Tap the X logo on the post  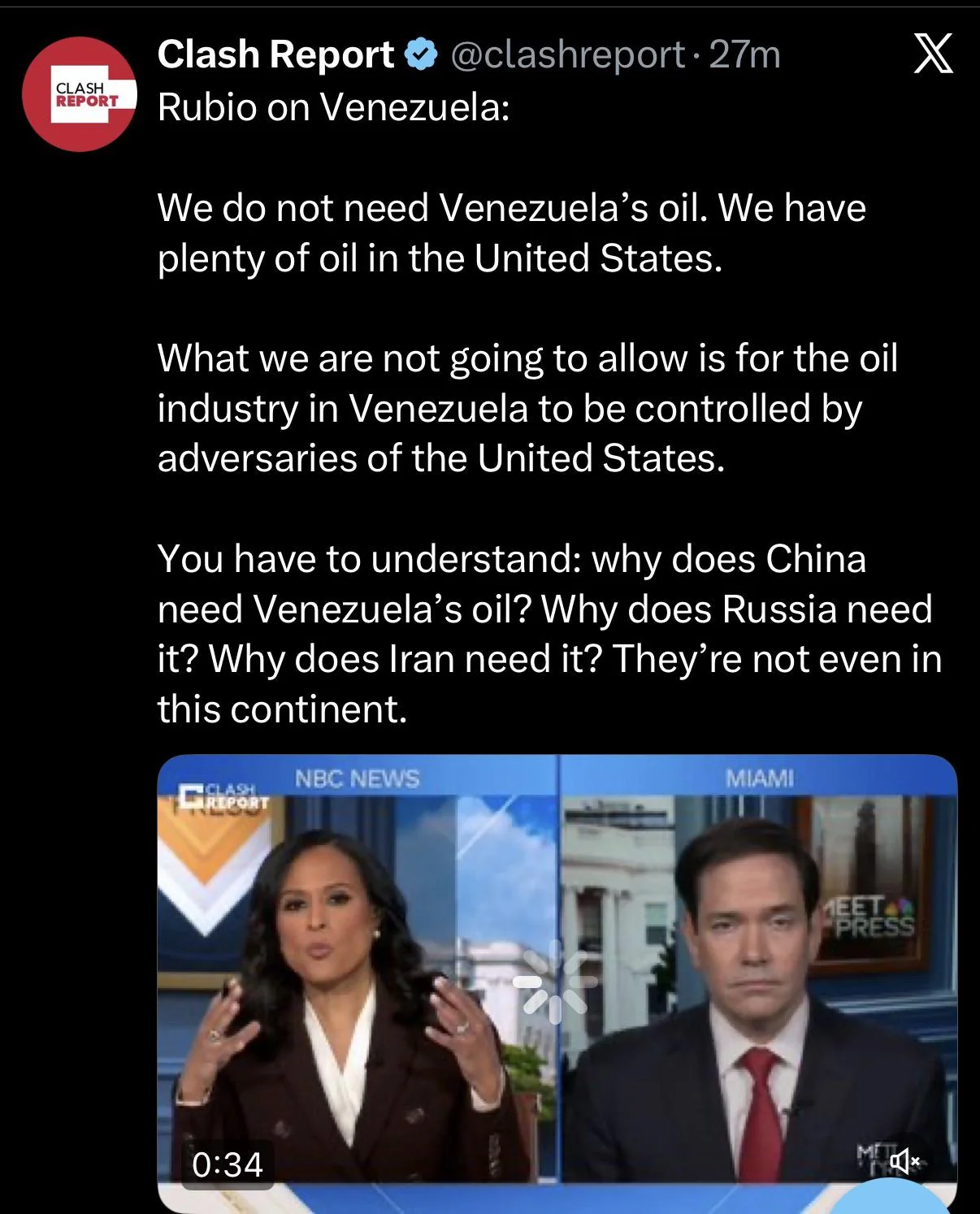pos(933,55)
